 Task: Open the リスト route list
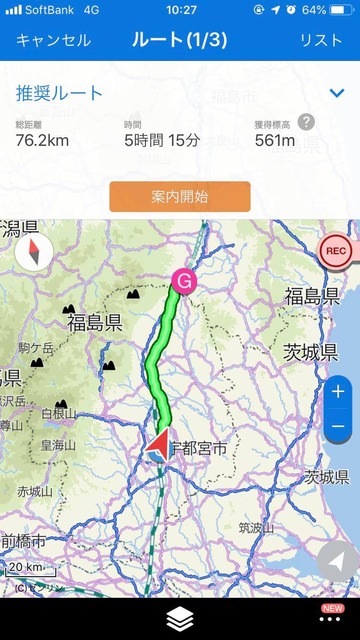(321, 40)
